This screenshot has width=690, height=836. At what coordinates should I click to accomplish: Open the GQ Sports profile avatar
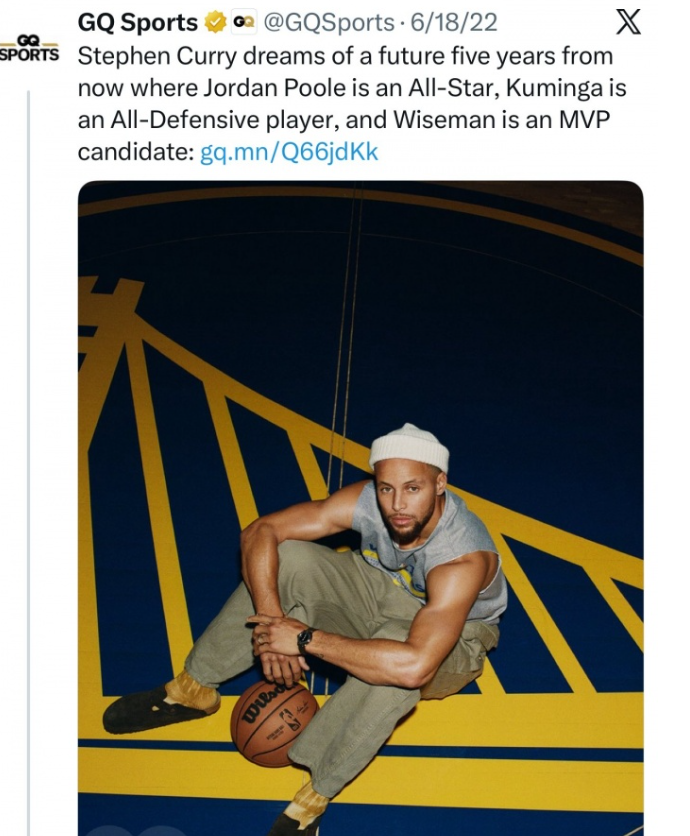tap(28, 49)
